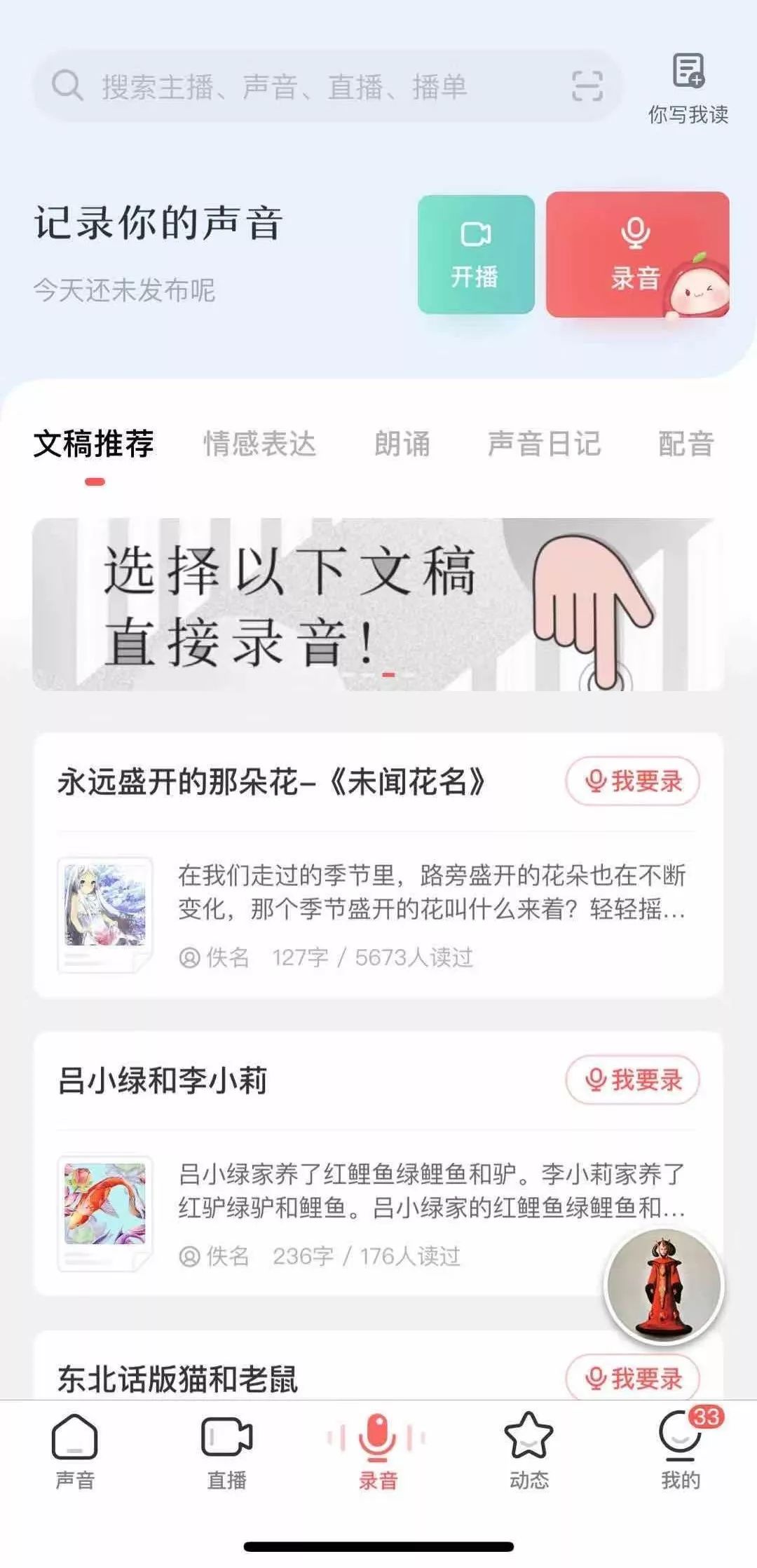Tap 我要录 for 东北话版猫和老鼠

point(632,1378)
